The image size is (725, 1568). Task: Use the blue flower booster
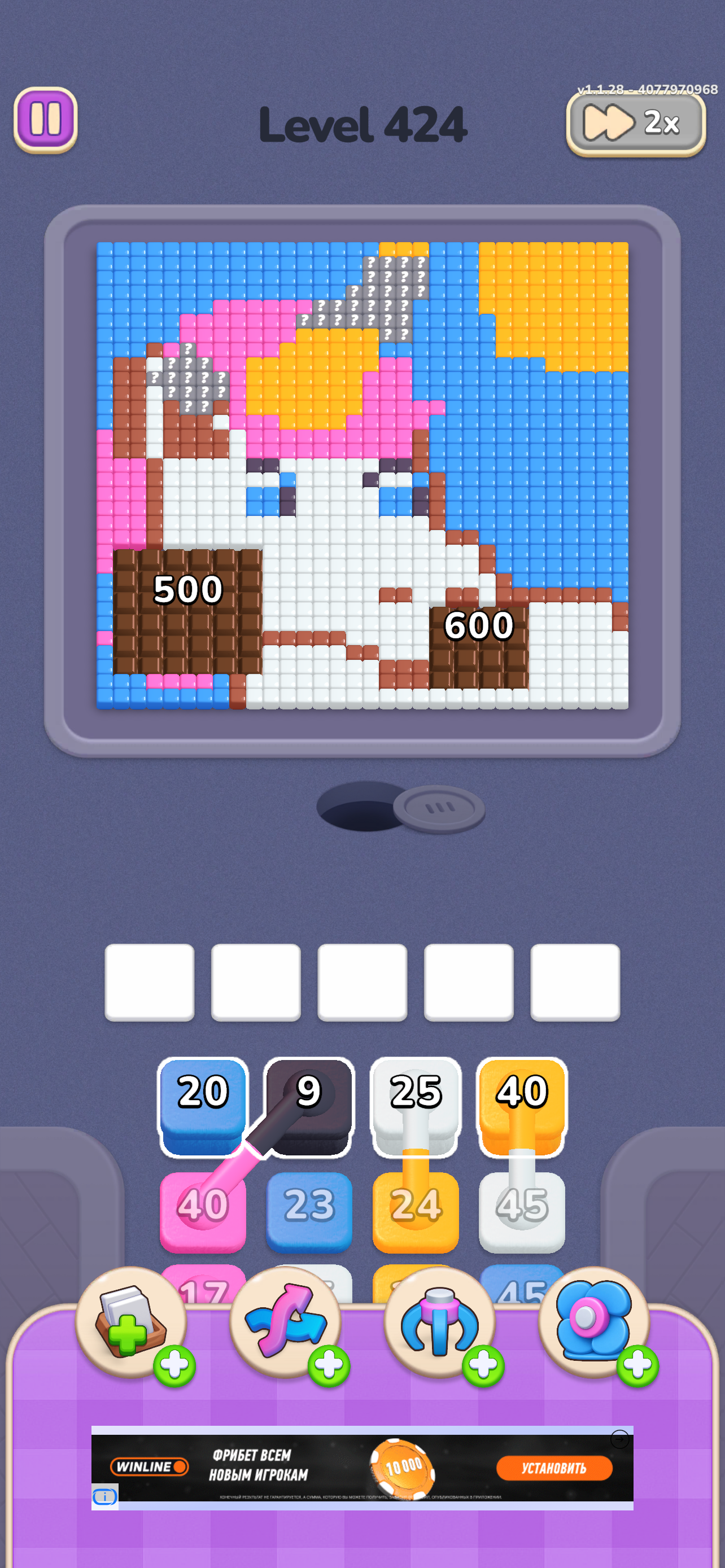point(594,1322)
